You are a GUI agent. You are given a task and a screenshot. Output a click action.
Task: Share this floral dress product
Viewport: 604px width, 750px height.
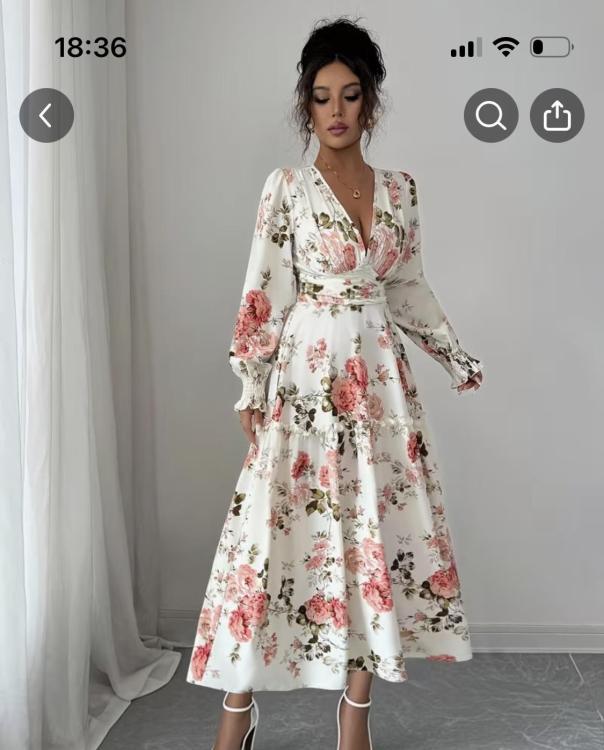coord(557,116)
